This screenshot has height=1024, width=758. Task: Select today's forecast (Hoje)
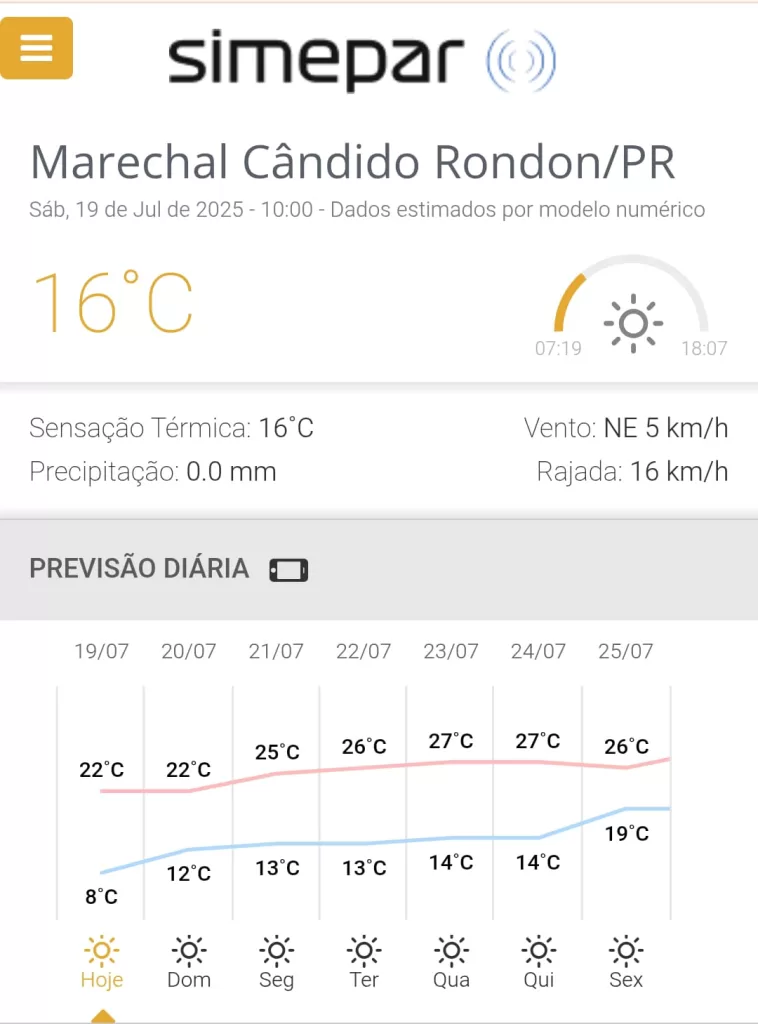[101, 962]
